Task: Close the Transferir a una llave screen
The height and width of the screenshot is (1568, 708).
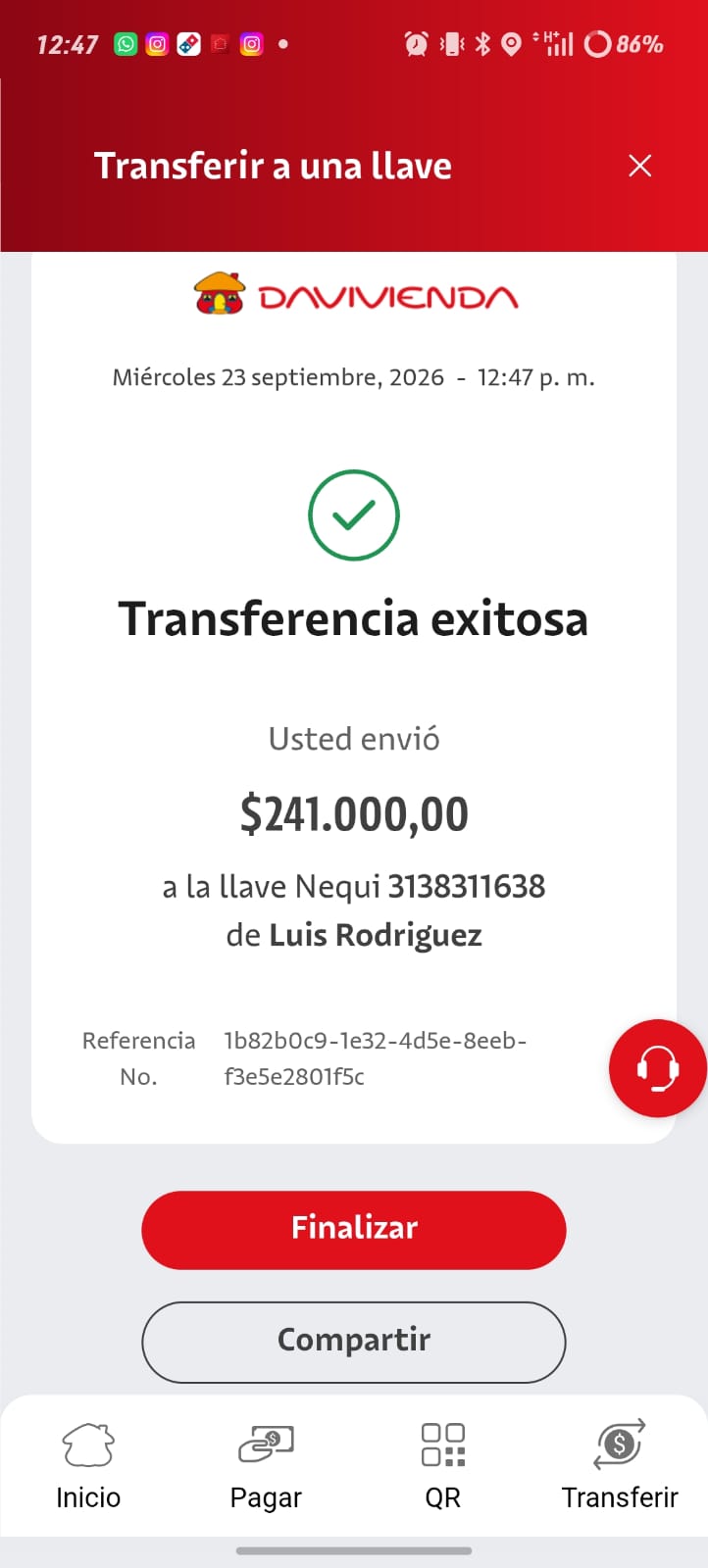Action: pos(639,166)
